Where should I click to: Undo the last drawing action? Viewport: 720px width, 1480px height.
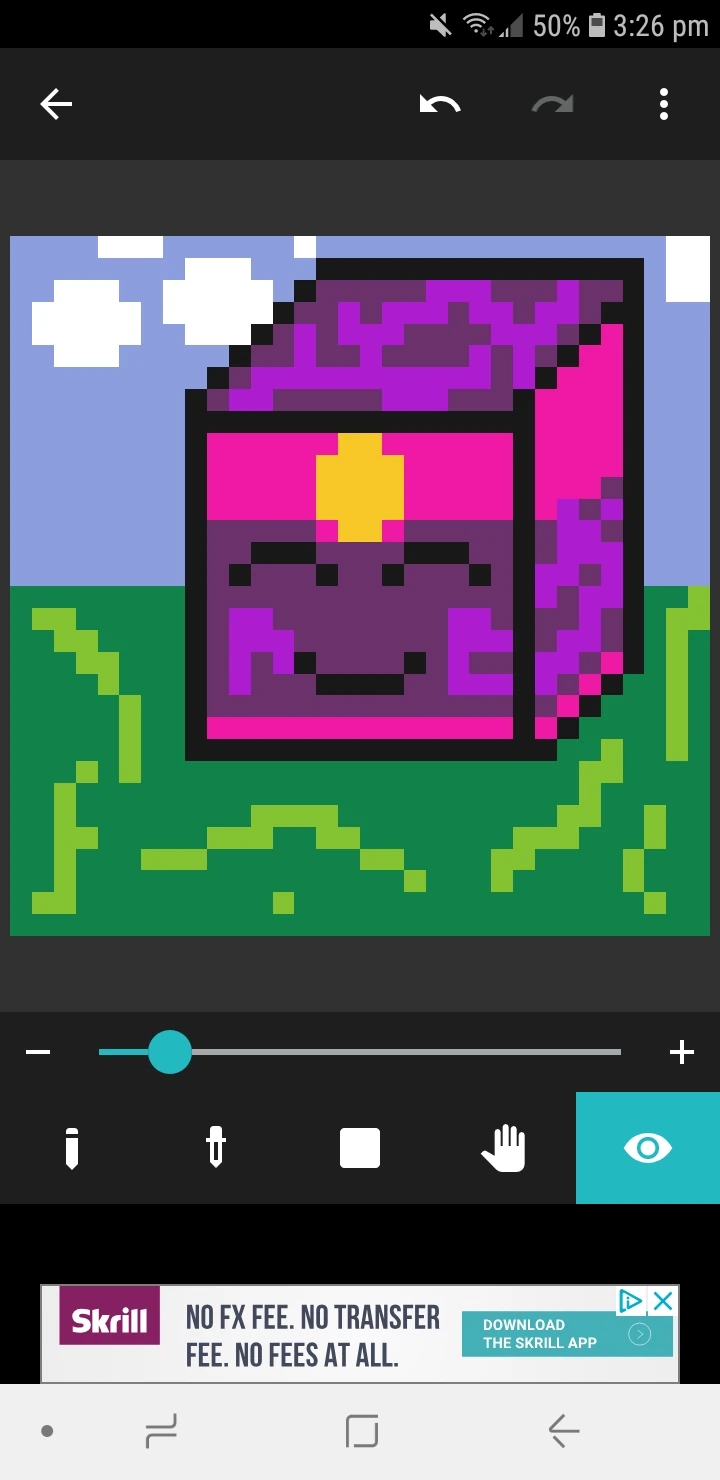[x=440, y=103]
